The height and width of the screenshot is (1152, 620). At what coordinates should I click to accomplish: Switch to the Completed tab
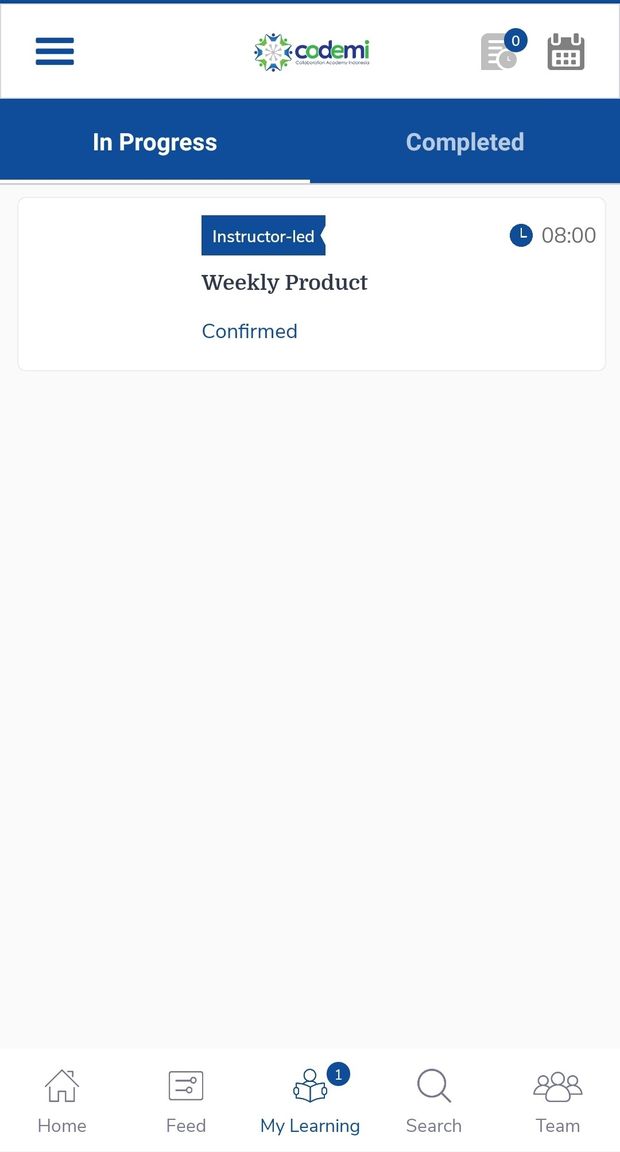coord(465,142)
